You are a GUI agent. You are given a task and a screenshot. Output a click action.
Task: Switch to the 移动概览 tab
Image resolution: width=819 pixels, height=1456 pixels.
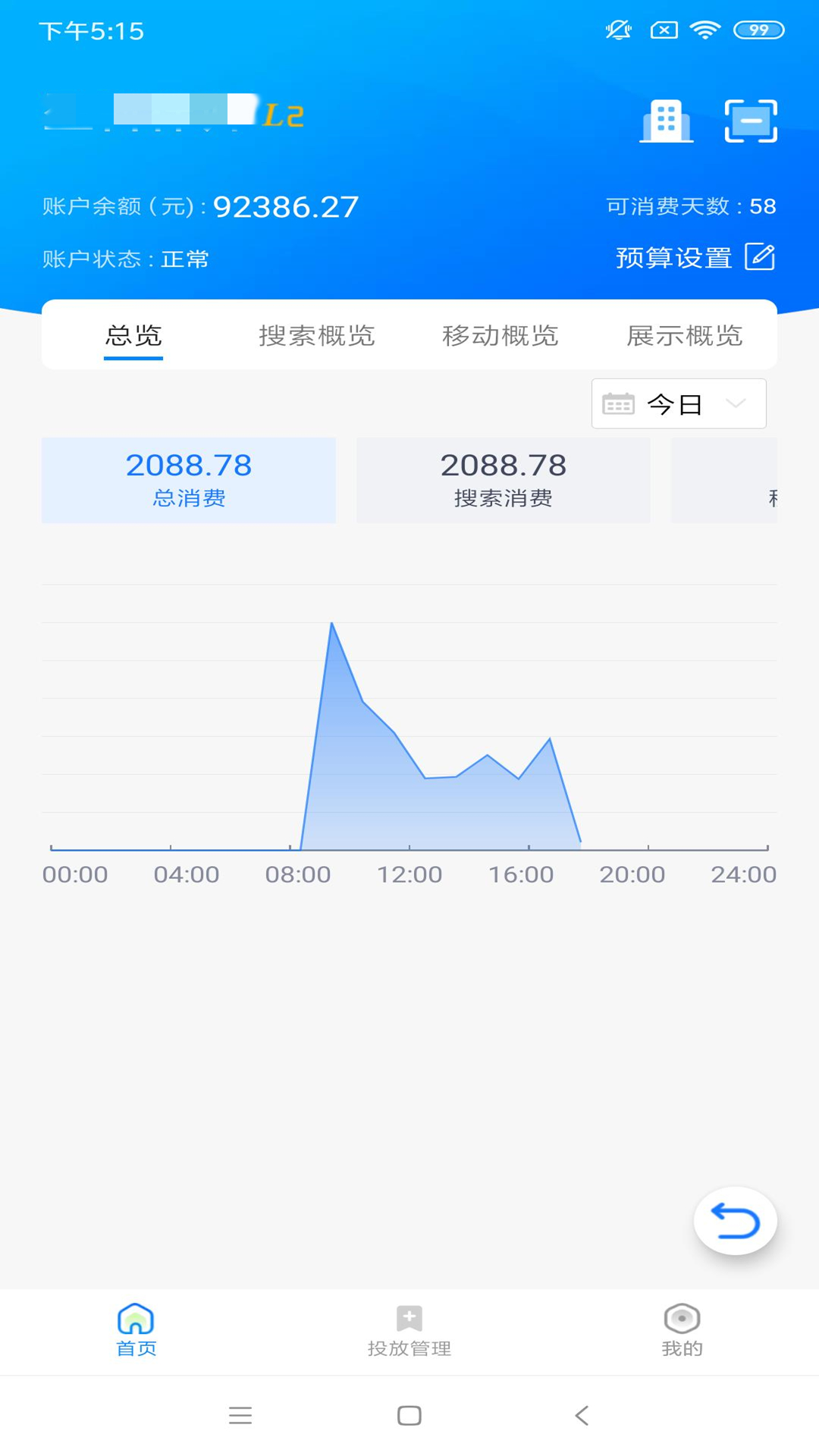click(x=500, y=335)
